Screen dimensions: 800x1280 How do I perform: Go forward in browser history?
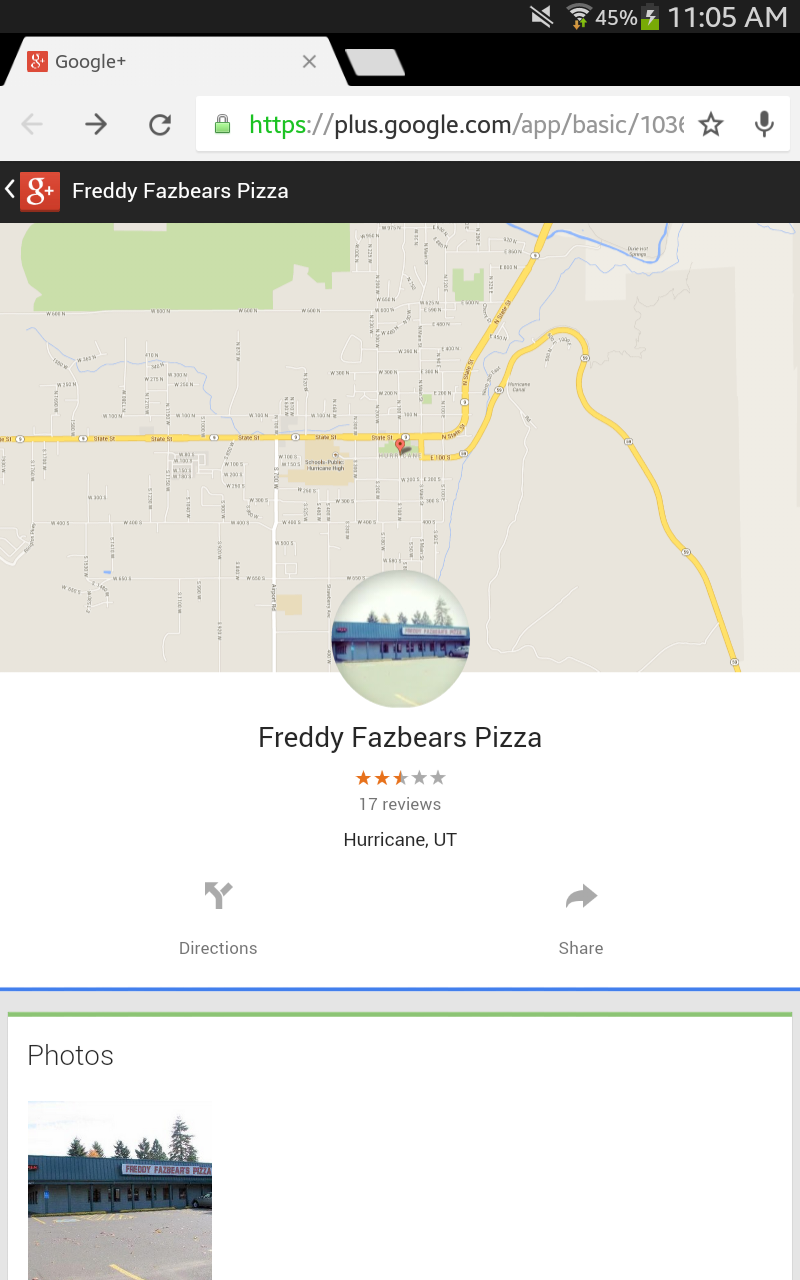click(96, 124)
